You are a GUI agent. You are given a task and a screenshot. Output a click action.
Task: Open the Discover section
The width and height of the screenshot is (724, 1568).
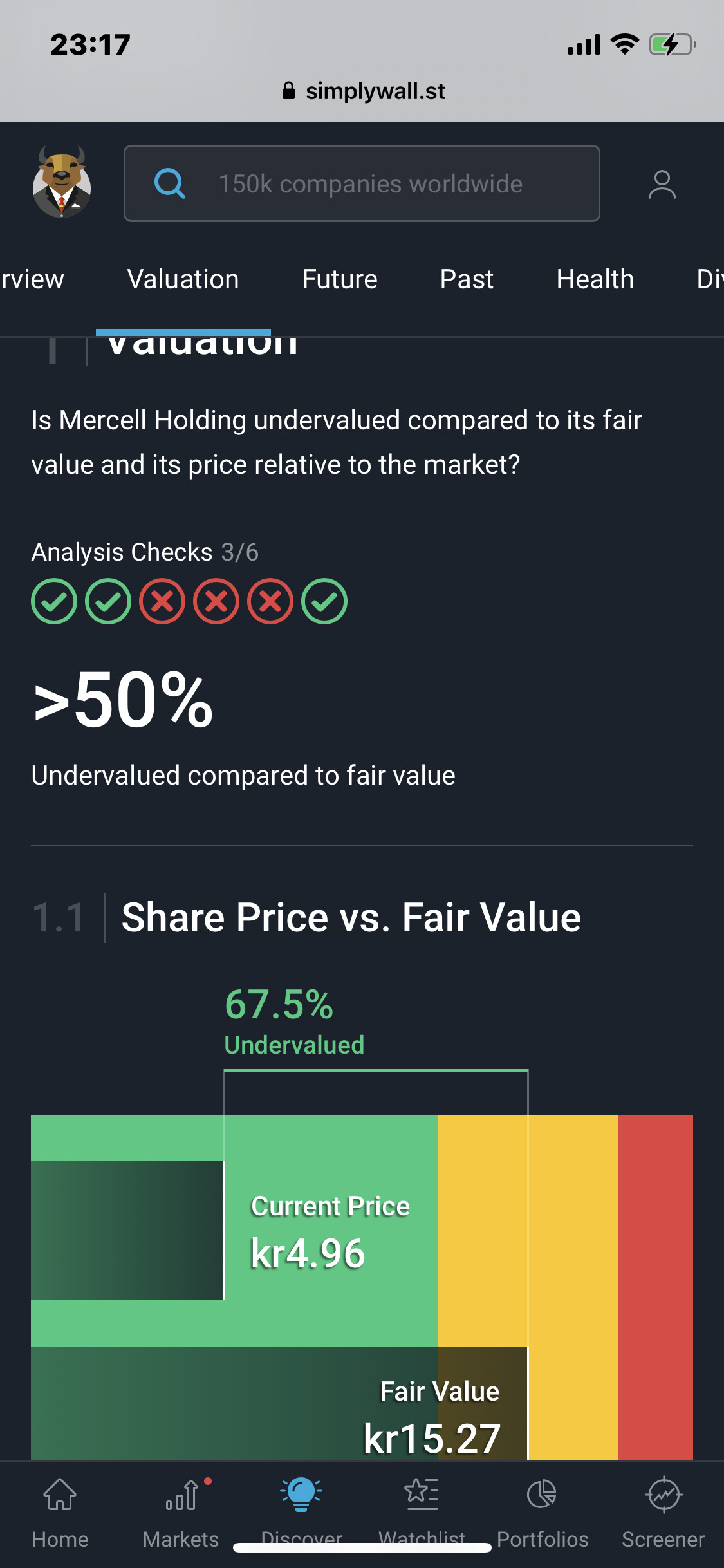pos(301,1513)
